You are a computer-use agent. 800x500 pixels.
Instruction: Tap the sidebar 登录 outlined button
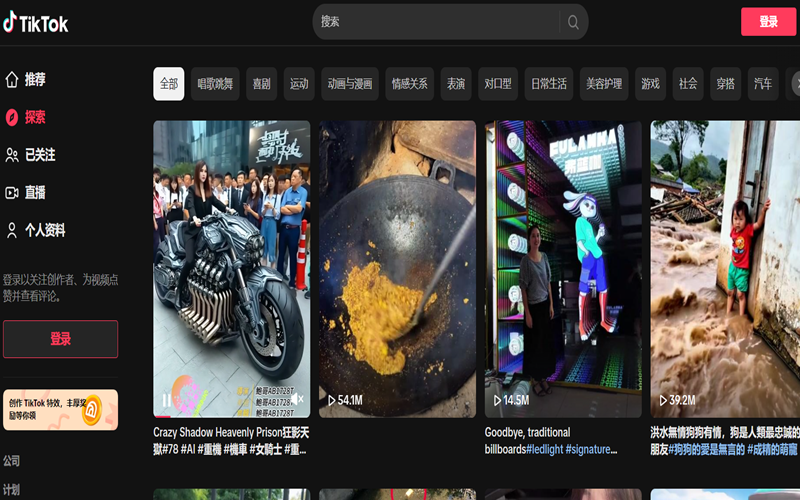click(60, 339)
